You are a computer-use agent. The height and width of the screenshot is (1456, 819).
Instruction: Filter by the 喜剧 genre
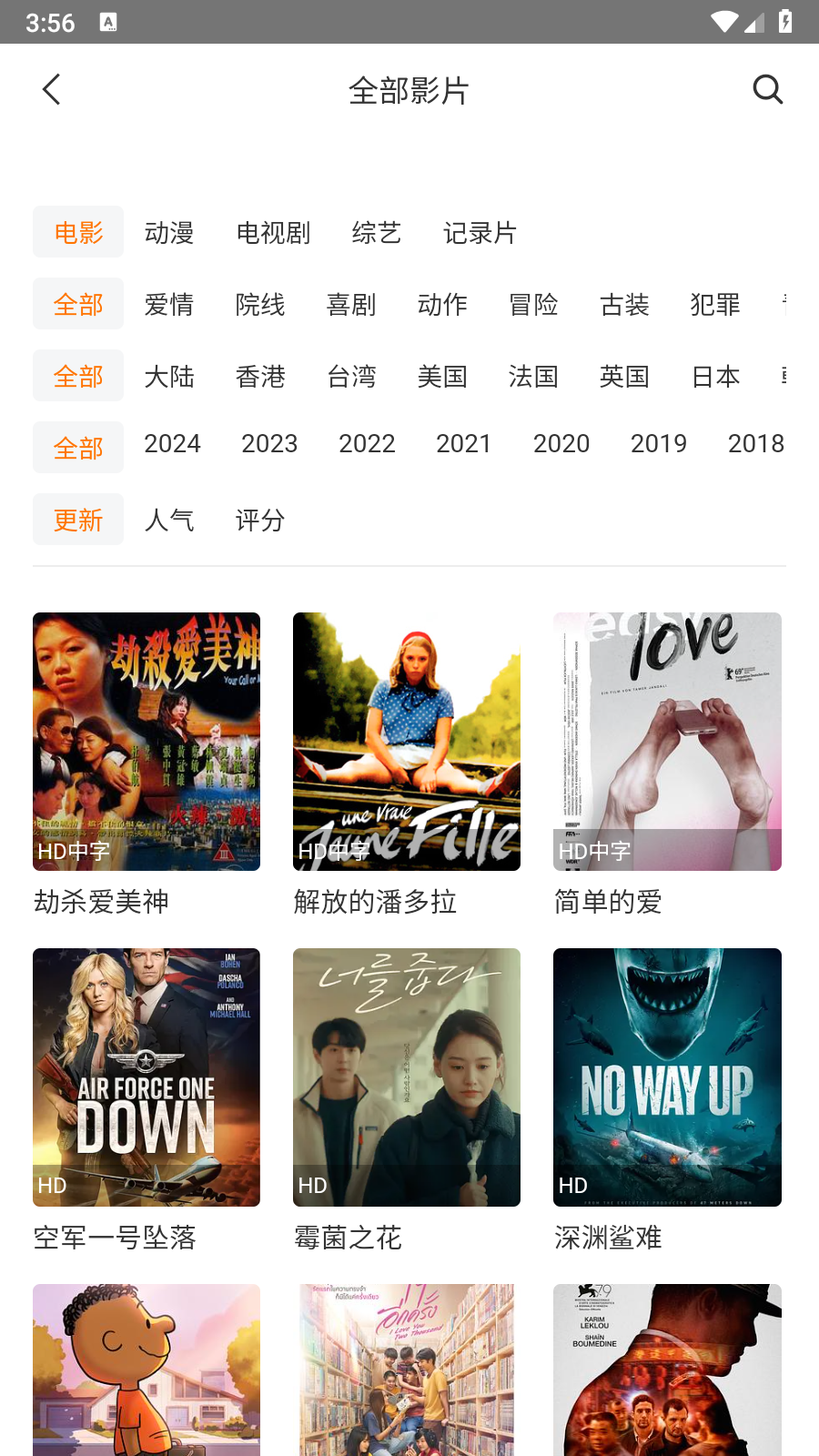[351, 305]
